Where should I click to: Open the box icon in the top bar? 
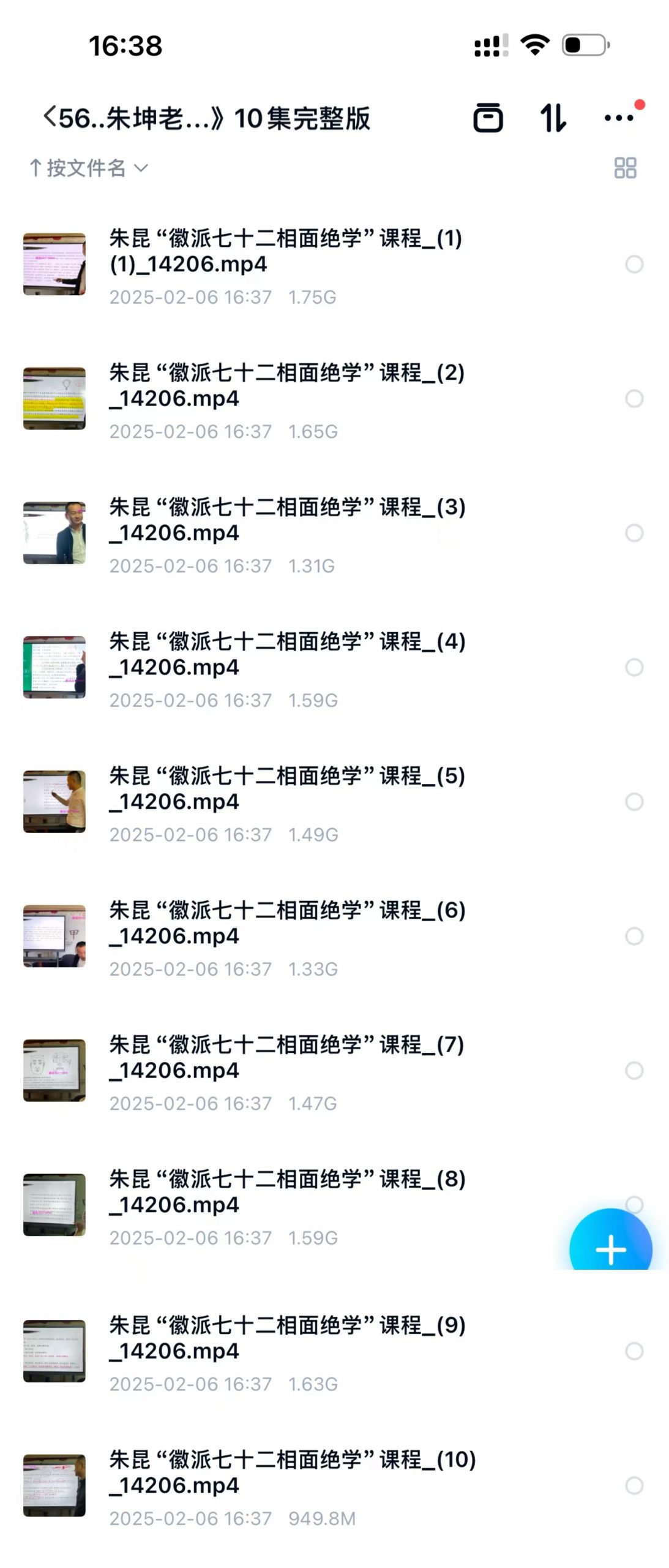(x=488, y=118)
